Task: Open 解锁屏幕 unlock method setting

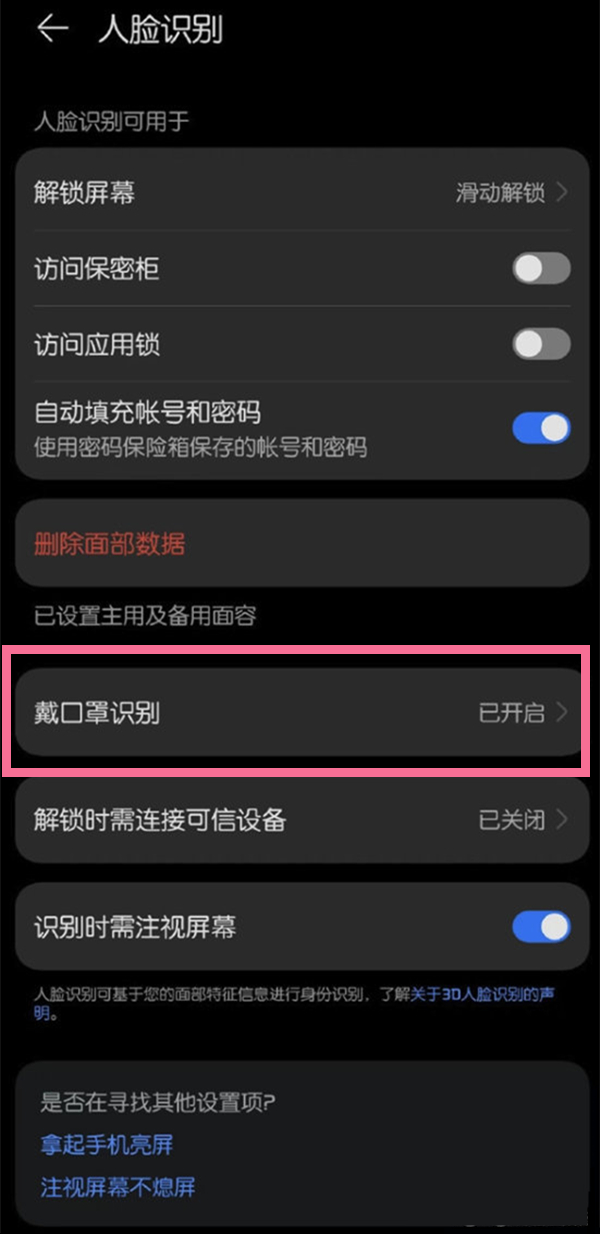Action: [300, 193]
